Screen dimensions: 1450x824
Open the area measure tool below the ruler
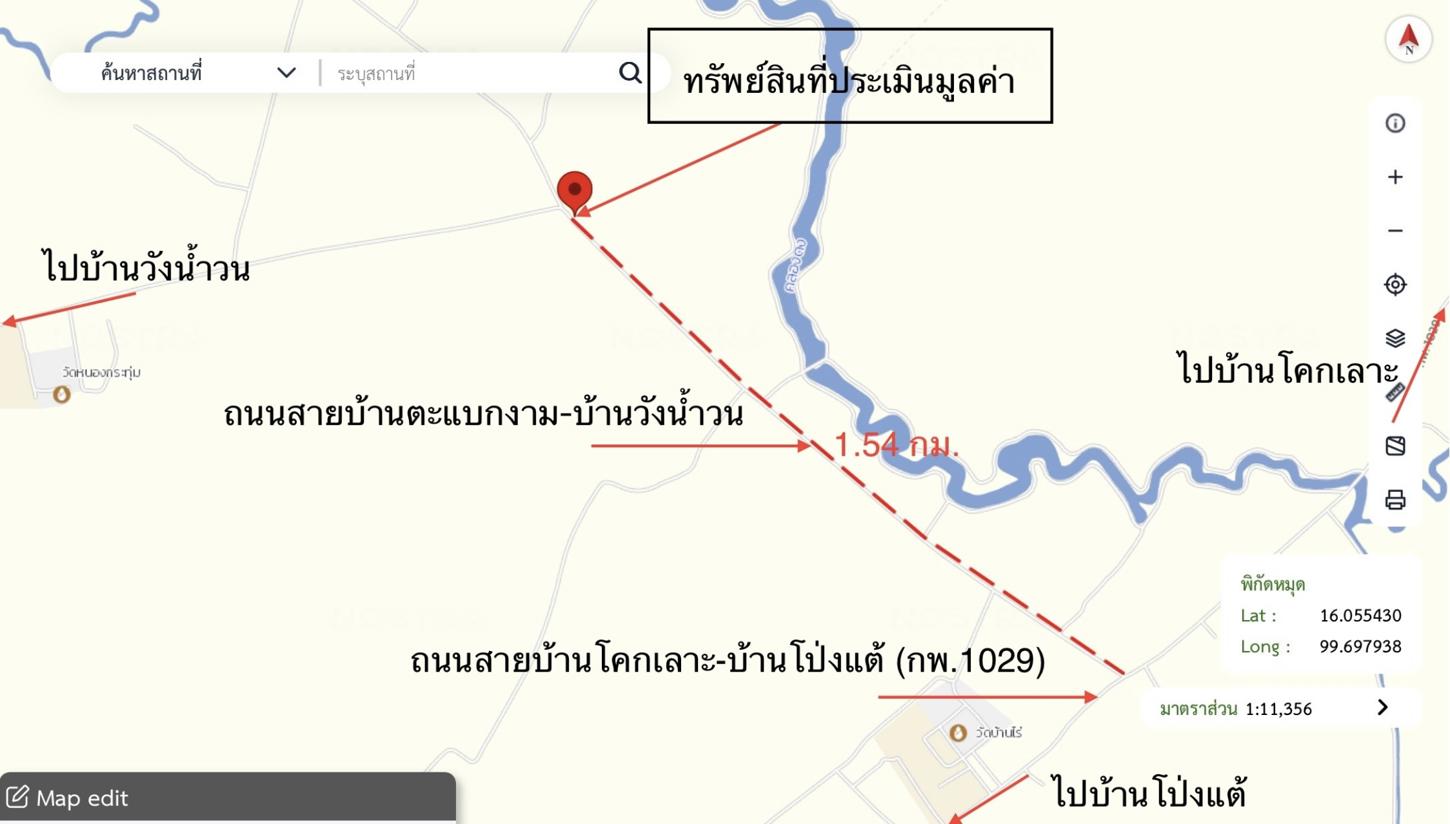coord(1395,446)
